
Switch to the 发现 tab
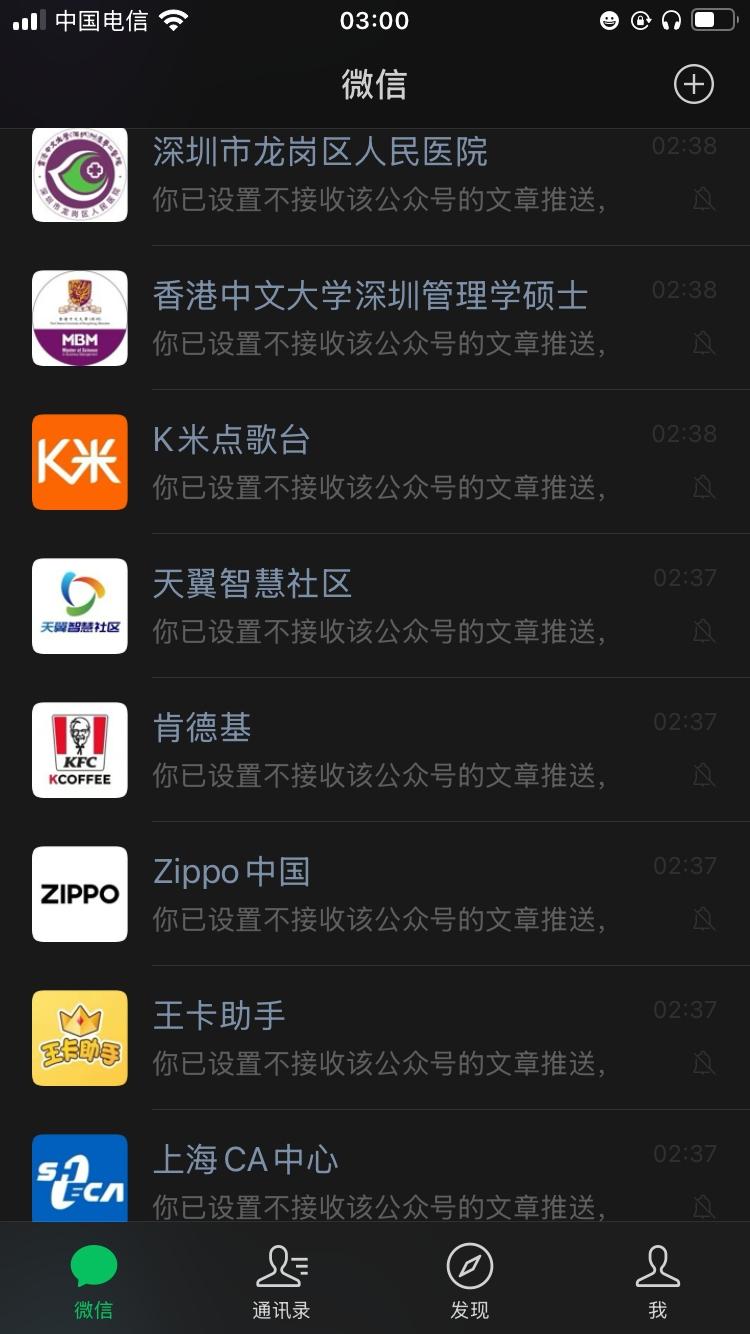click(x=469, y=1281)
